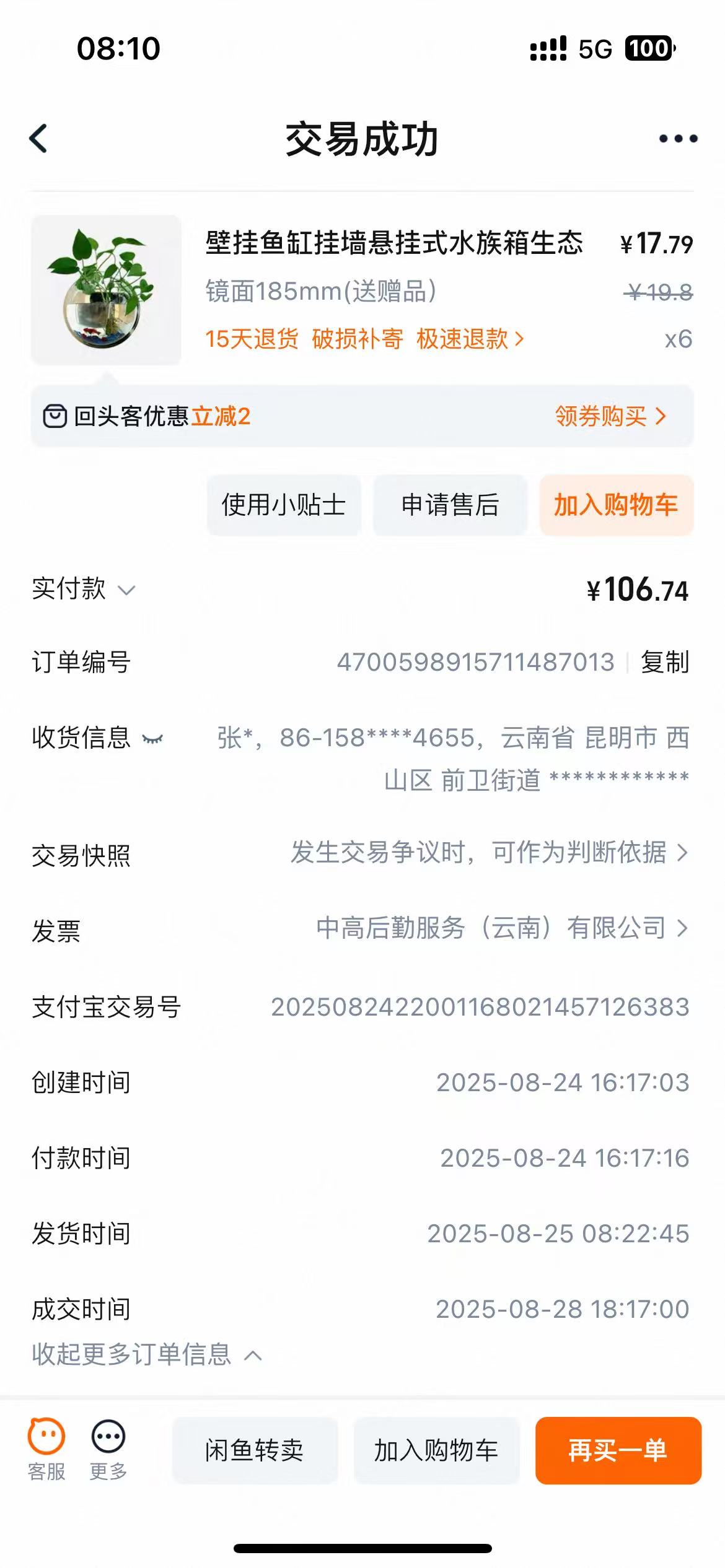The image size is (725, 1568).
Task: Go back using the top-left arrow
Action: (38, 138)
